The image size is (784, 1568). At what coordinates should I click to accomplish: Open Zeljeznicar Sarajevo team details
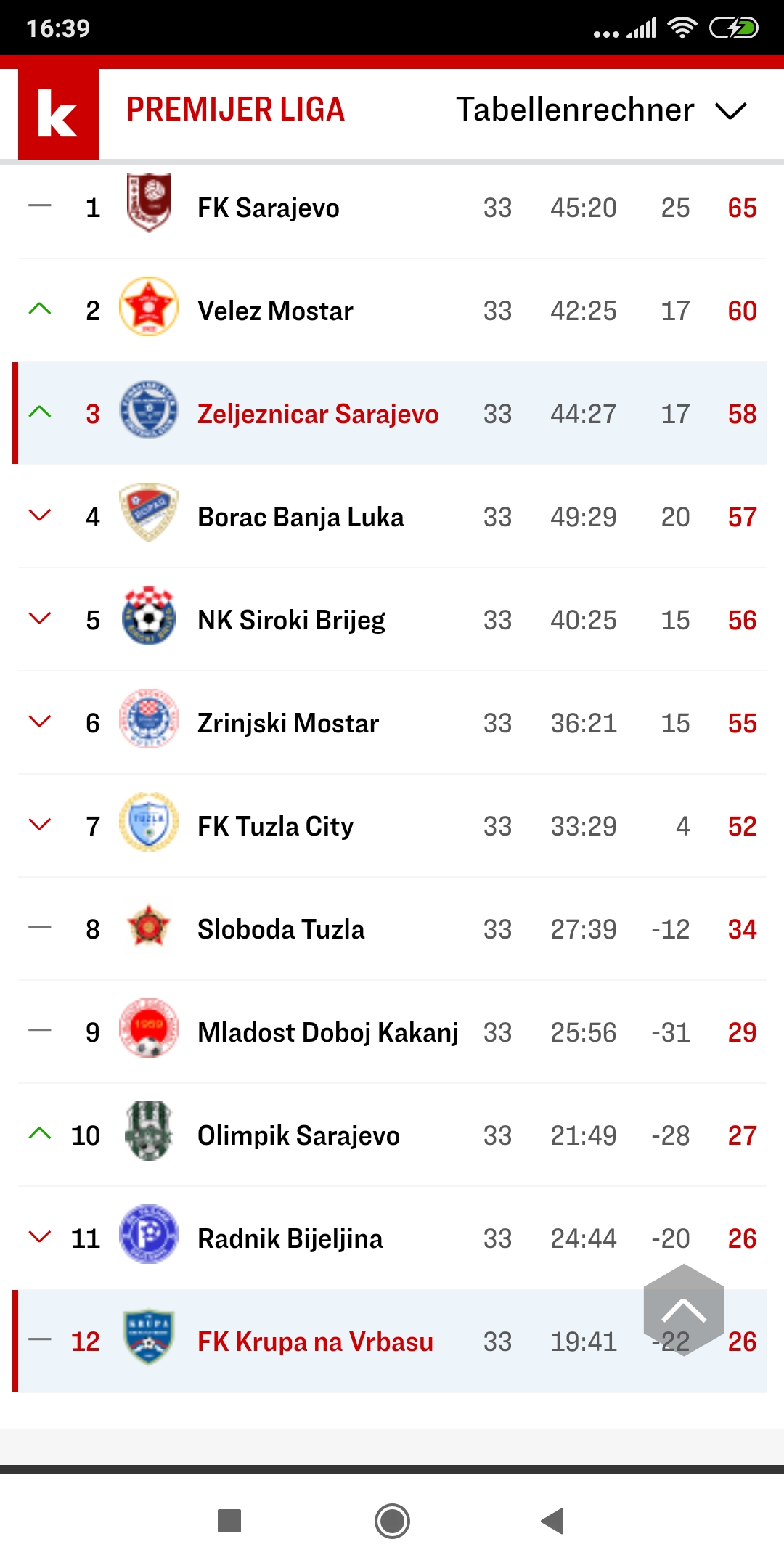(392, 414)
